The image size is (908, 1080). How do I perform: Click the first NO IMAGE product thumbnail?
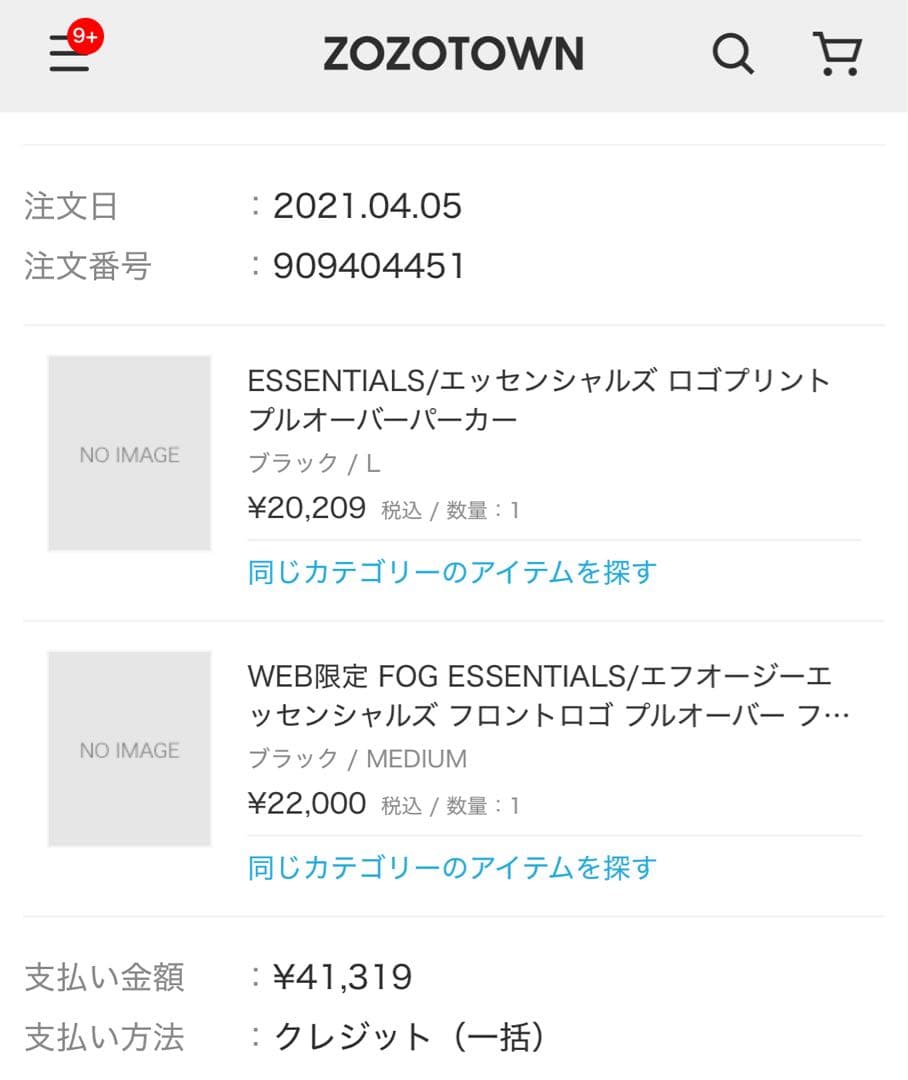pos(129,455)
